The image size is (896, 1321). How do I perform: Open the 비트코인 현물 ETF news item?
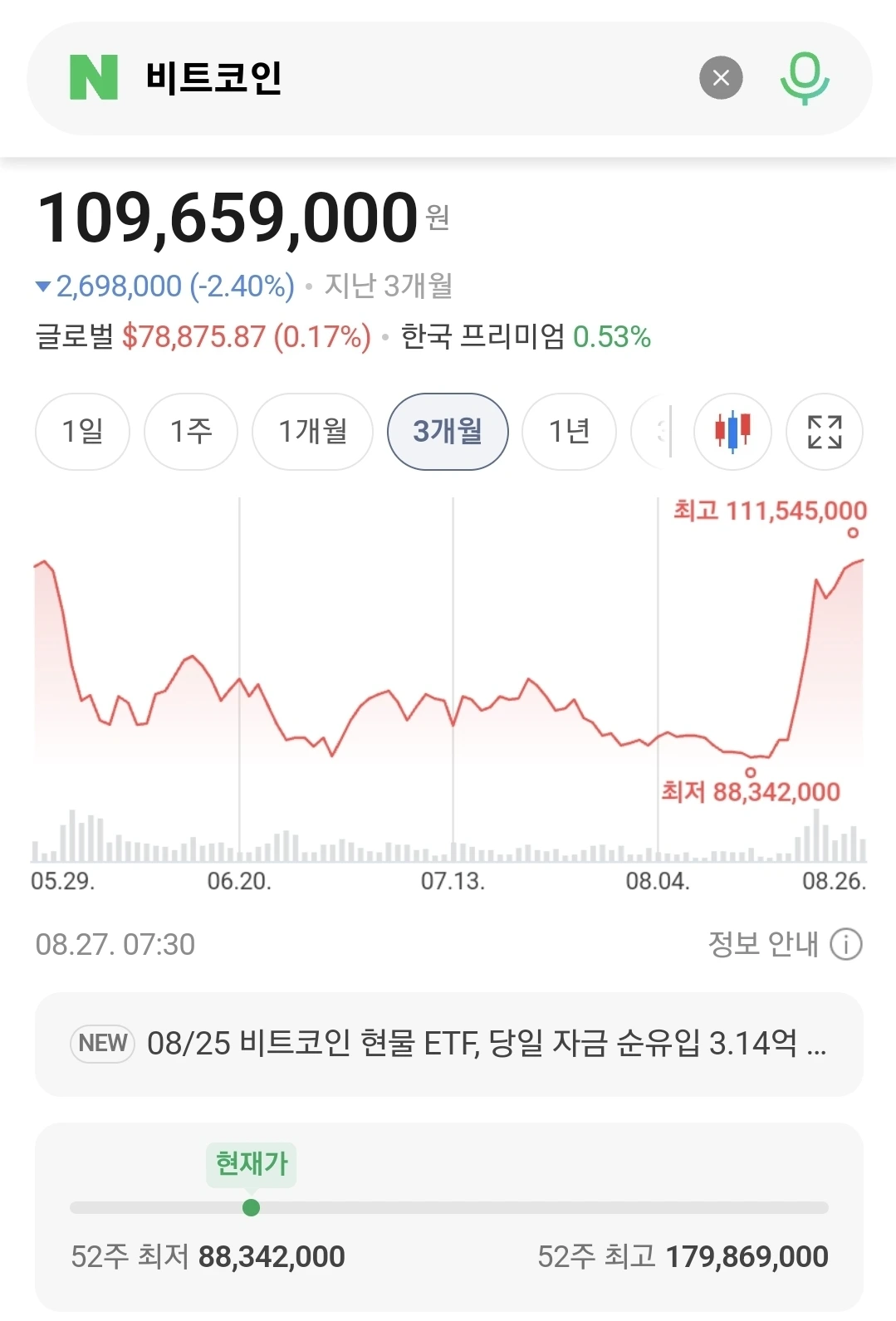(449, 1044)
